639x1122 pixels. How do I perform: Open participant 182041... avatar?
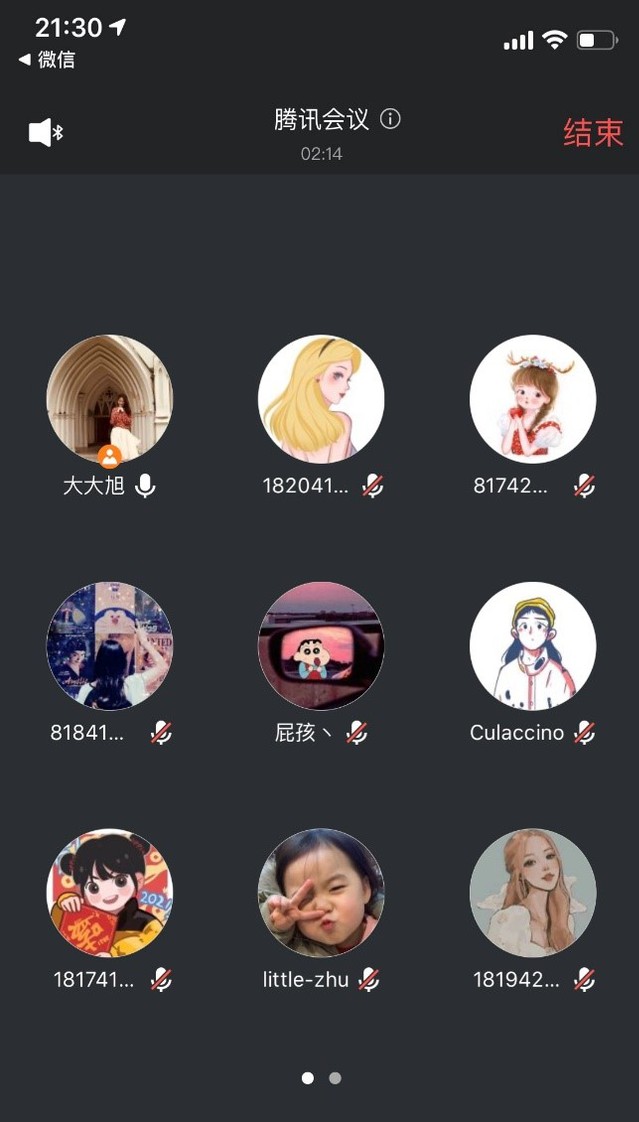pos(321,398)
